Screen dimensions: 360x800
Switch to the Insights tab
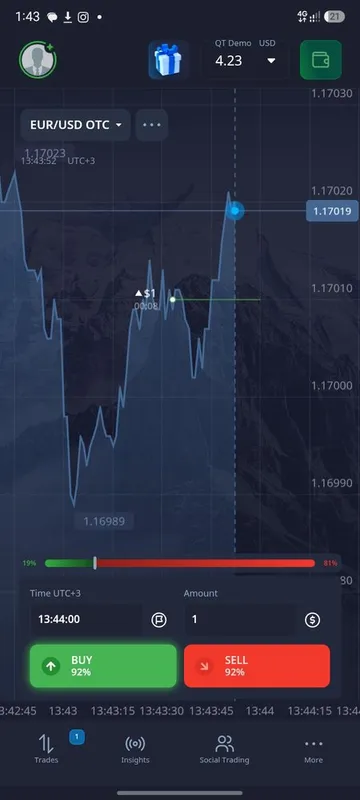click(135, 749)
